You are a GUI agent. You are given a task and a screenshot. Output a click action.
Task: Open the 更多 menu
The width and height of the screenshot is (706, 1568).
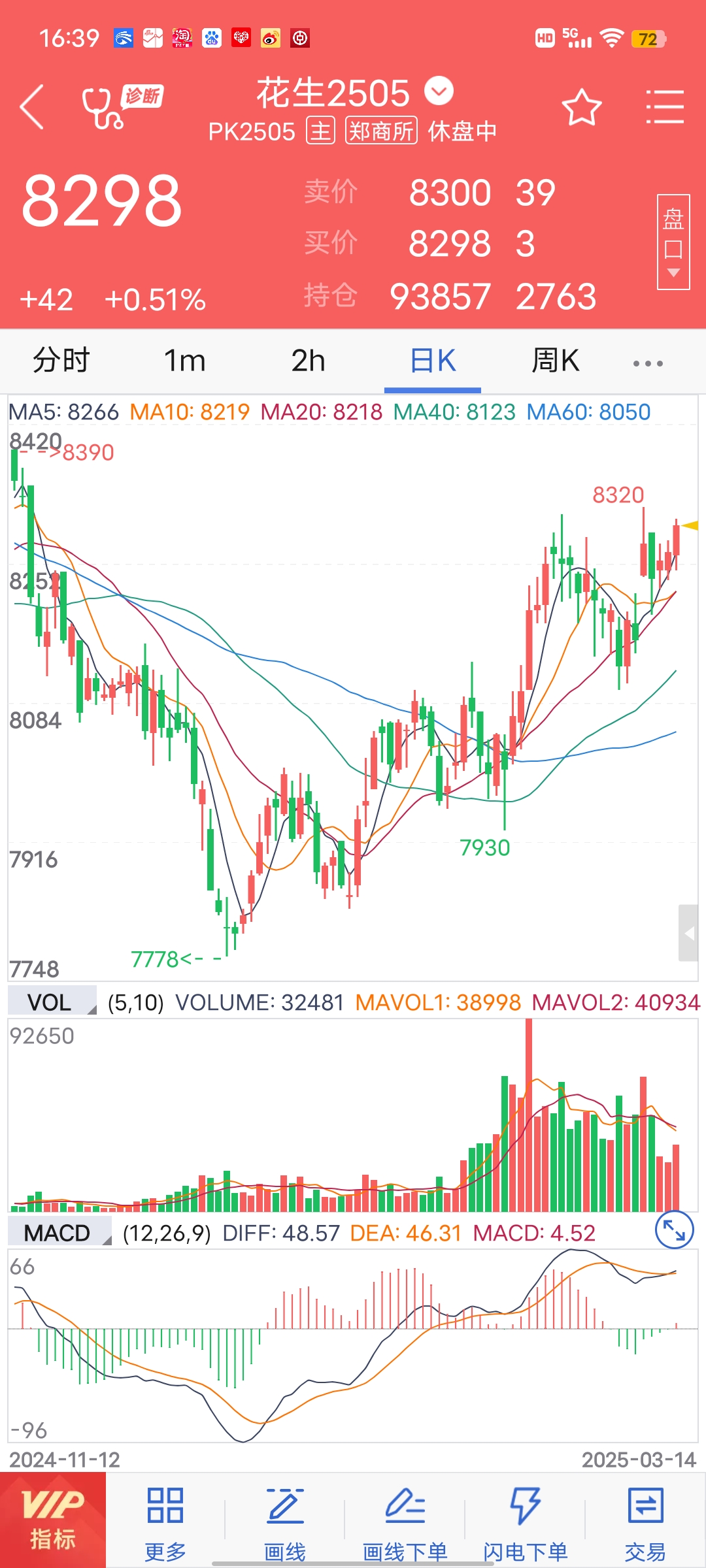(165, 1520)
